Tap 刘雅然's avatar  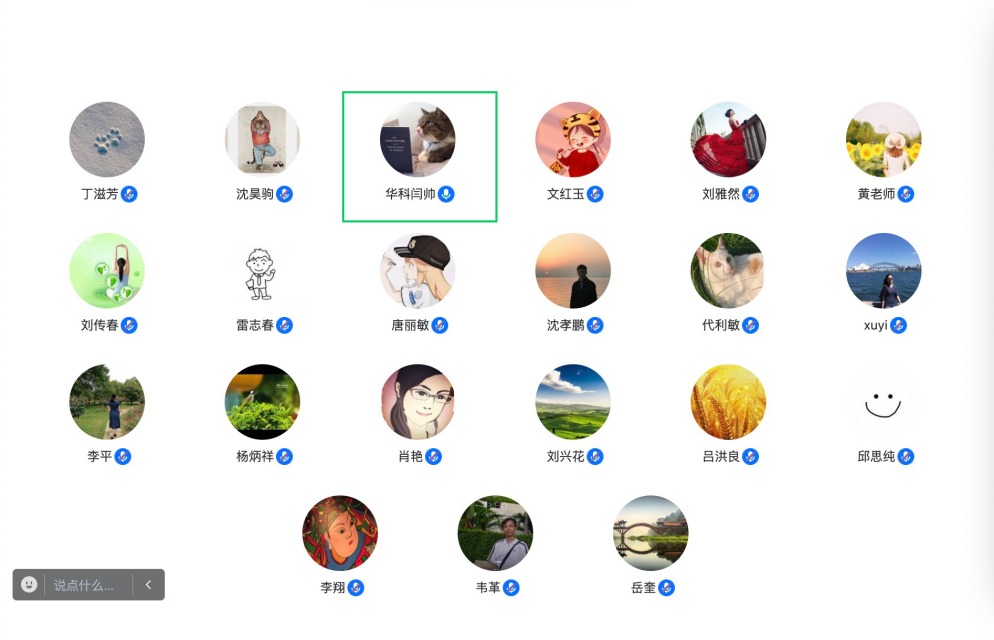[x=728, y=140]
